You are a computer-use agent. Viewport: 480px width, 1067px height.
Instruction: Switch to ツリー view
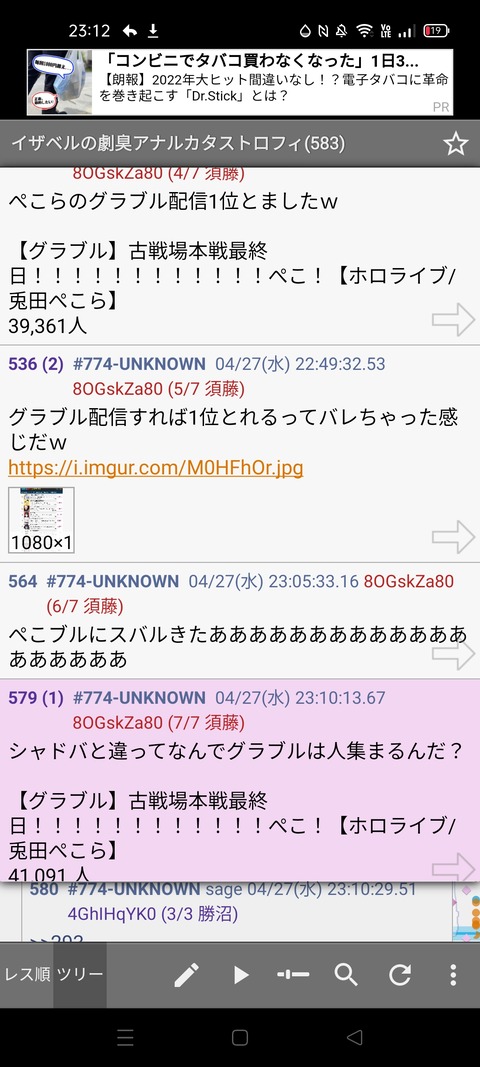click(x=80, y=974)
